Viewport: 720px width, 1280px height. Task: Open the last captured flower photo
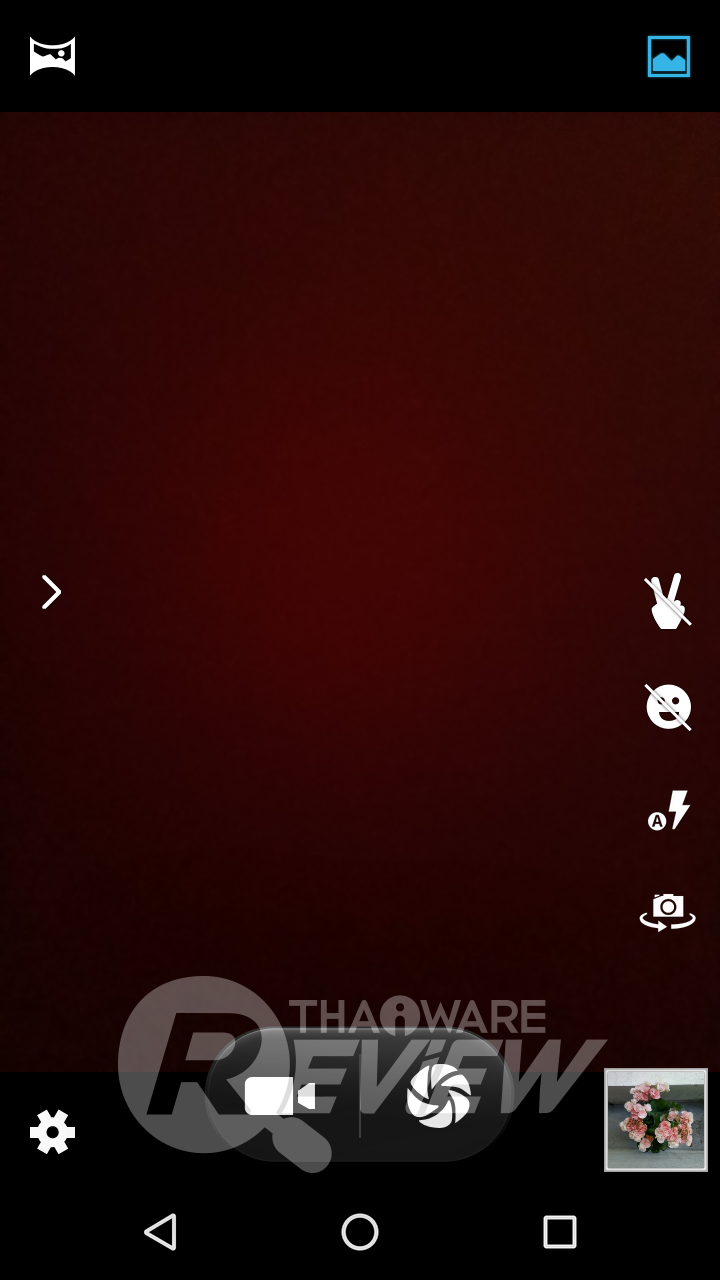tap(656, 1119)
